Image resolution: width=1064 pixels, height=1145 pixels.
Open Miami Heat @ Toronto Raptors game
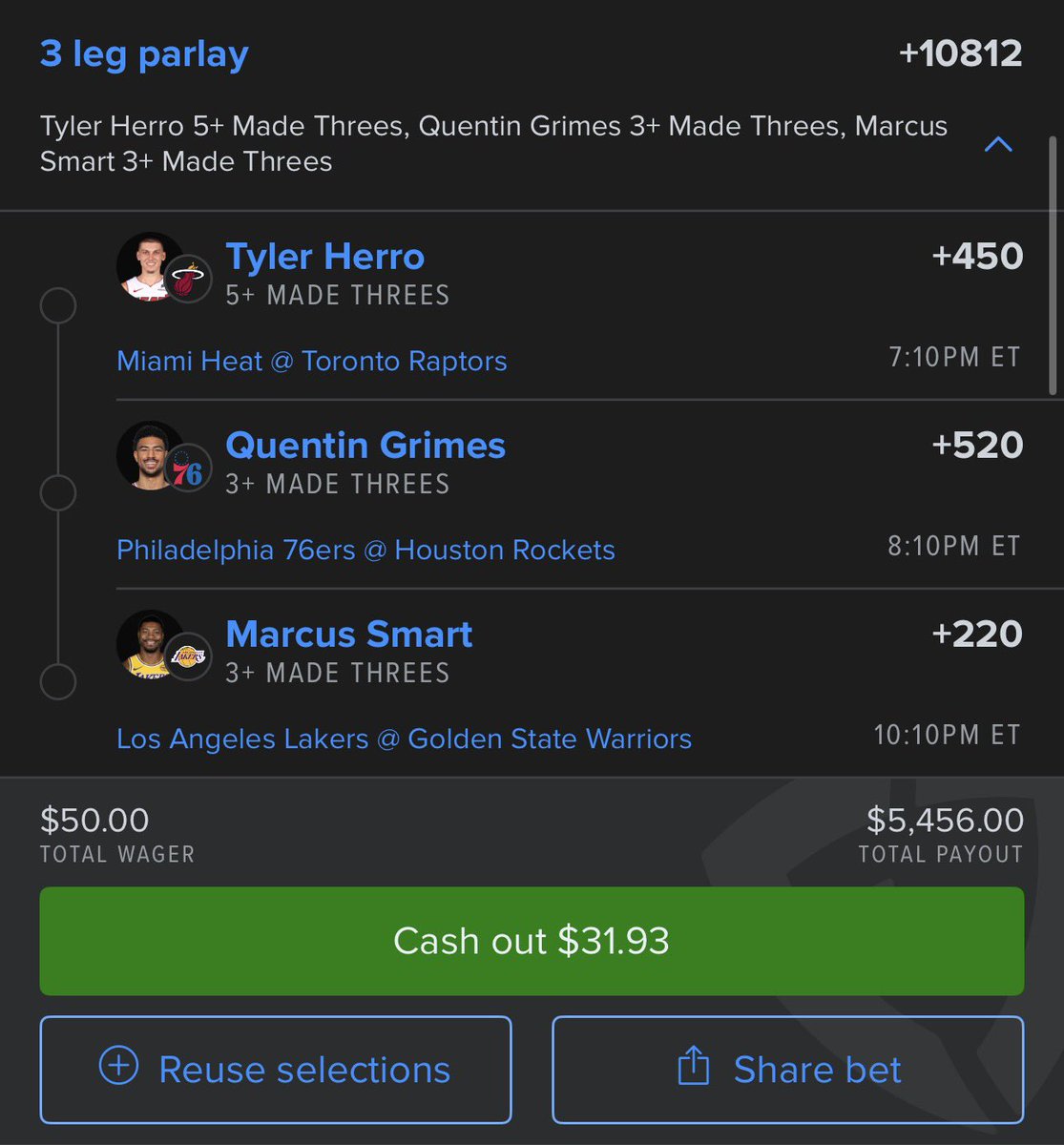pyautogui.click(x=311, y=362)
